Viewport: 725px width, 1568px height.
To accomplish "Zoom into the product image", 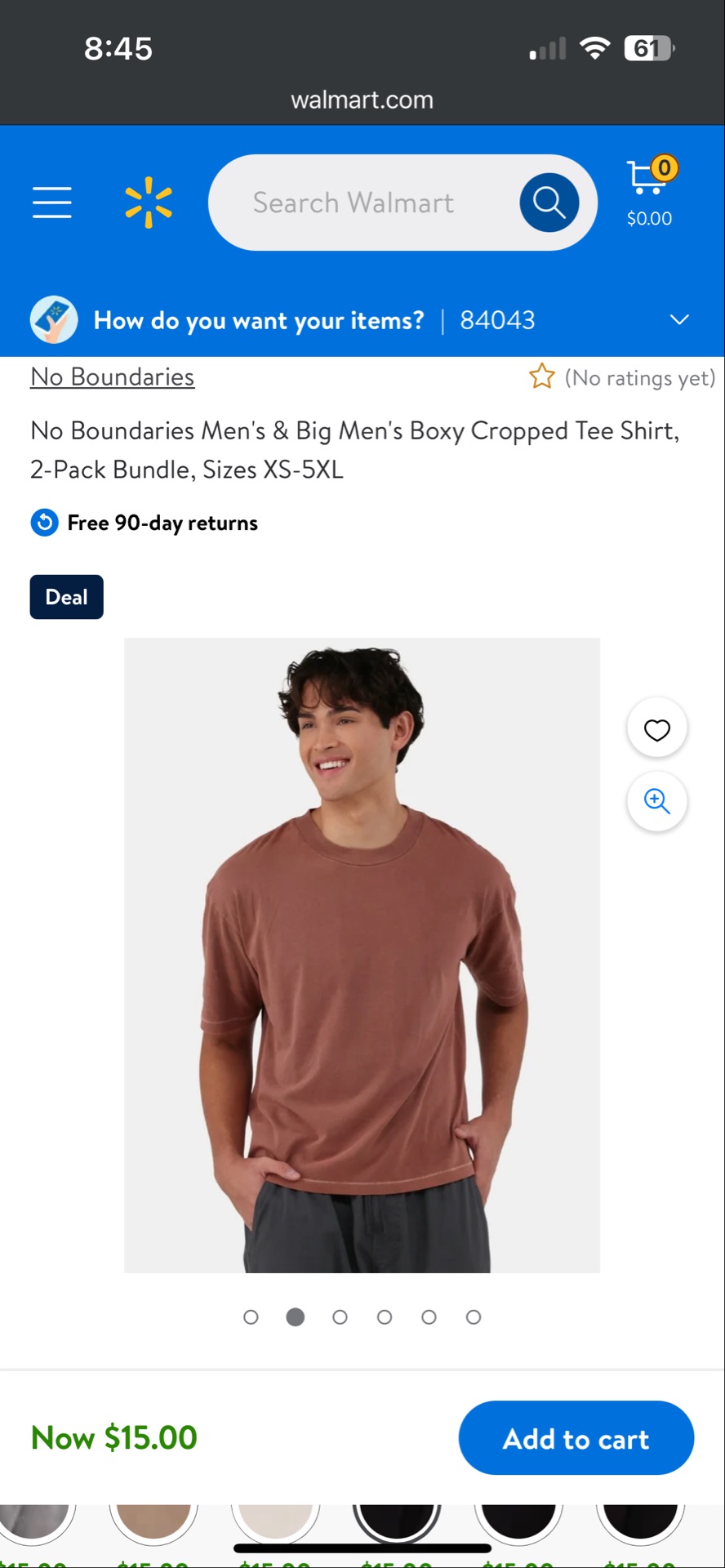I will coord(657,801).
